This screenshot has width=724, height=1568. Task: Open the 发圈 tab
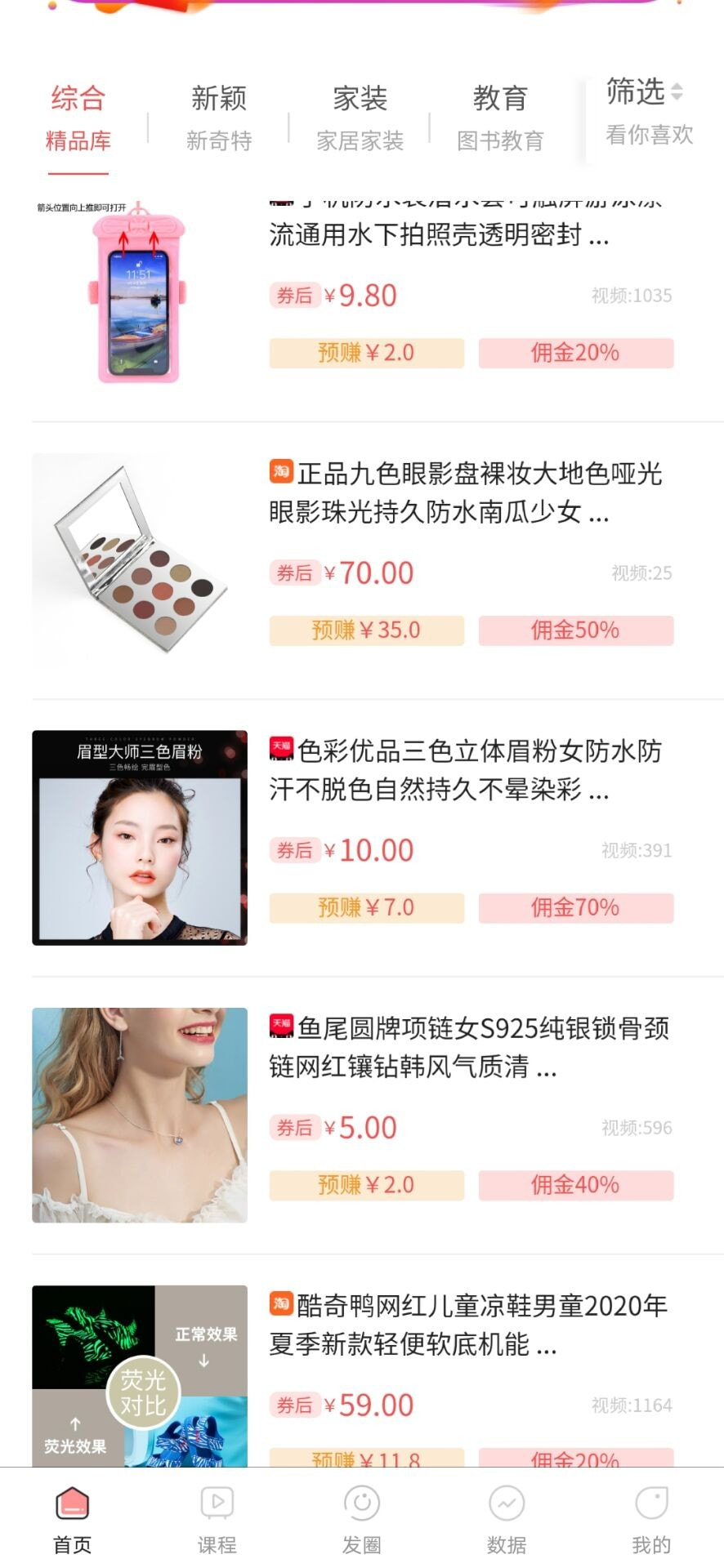361,1519
